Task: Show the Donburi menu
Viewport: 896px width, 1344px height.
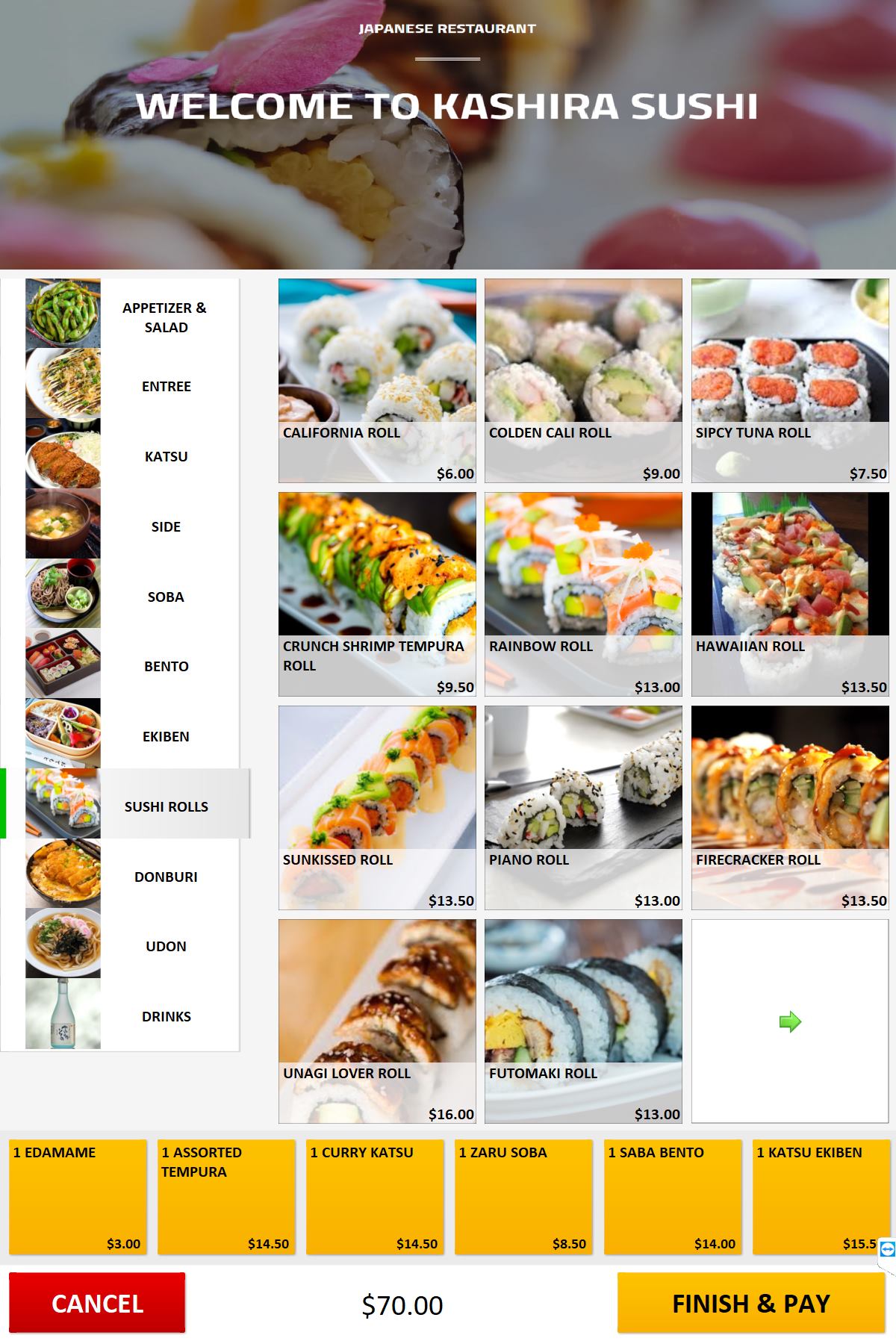Action: pyautogui.click(x=132, y=875)
